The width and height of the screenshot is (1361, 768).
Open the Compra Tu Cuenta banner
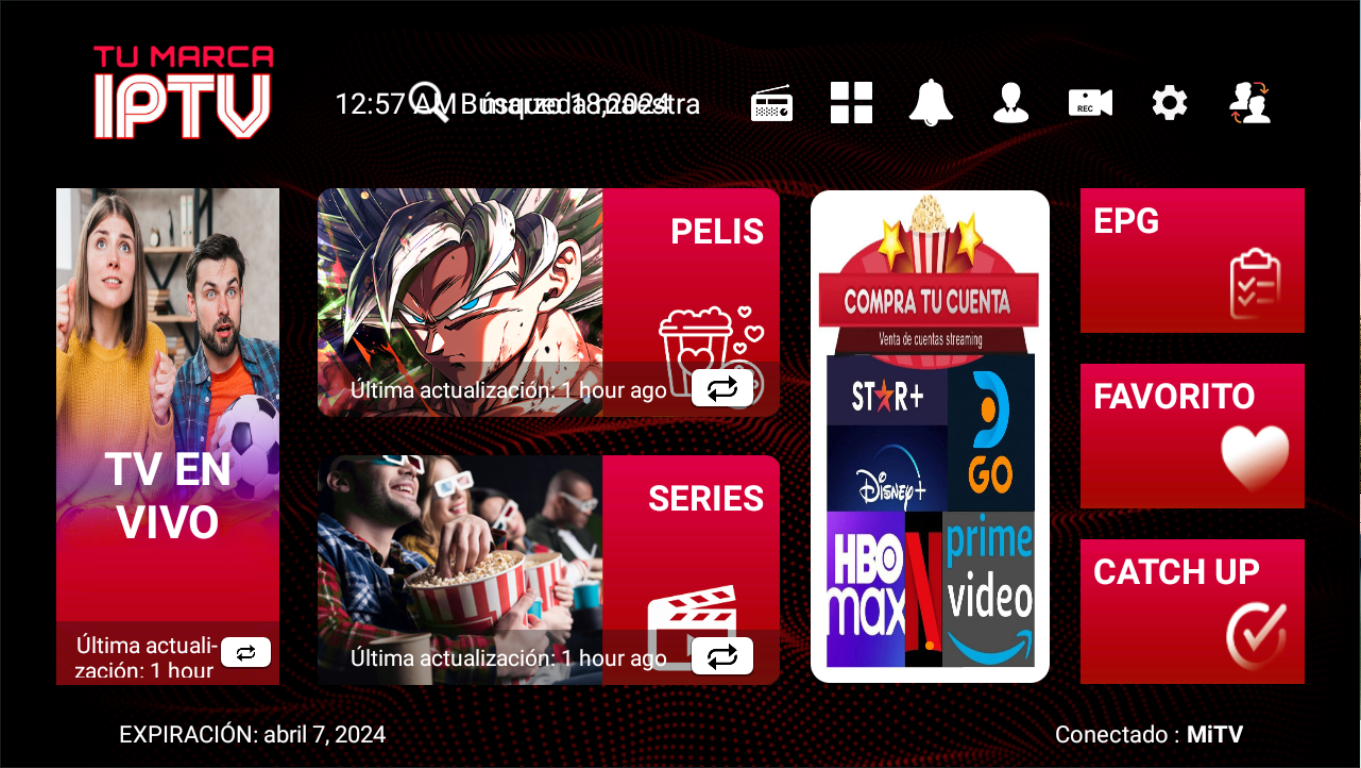click(929, 436)
